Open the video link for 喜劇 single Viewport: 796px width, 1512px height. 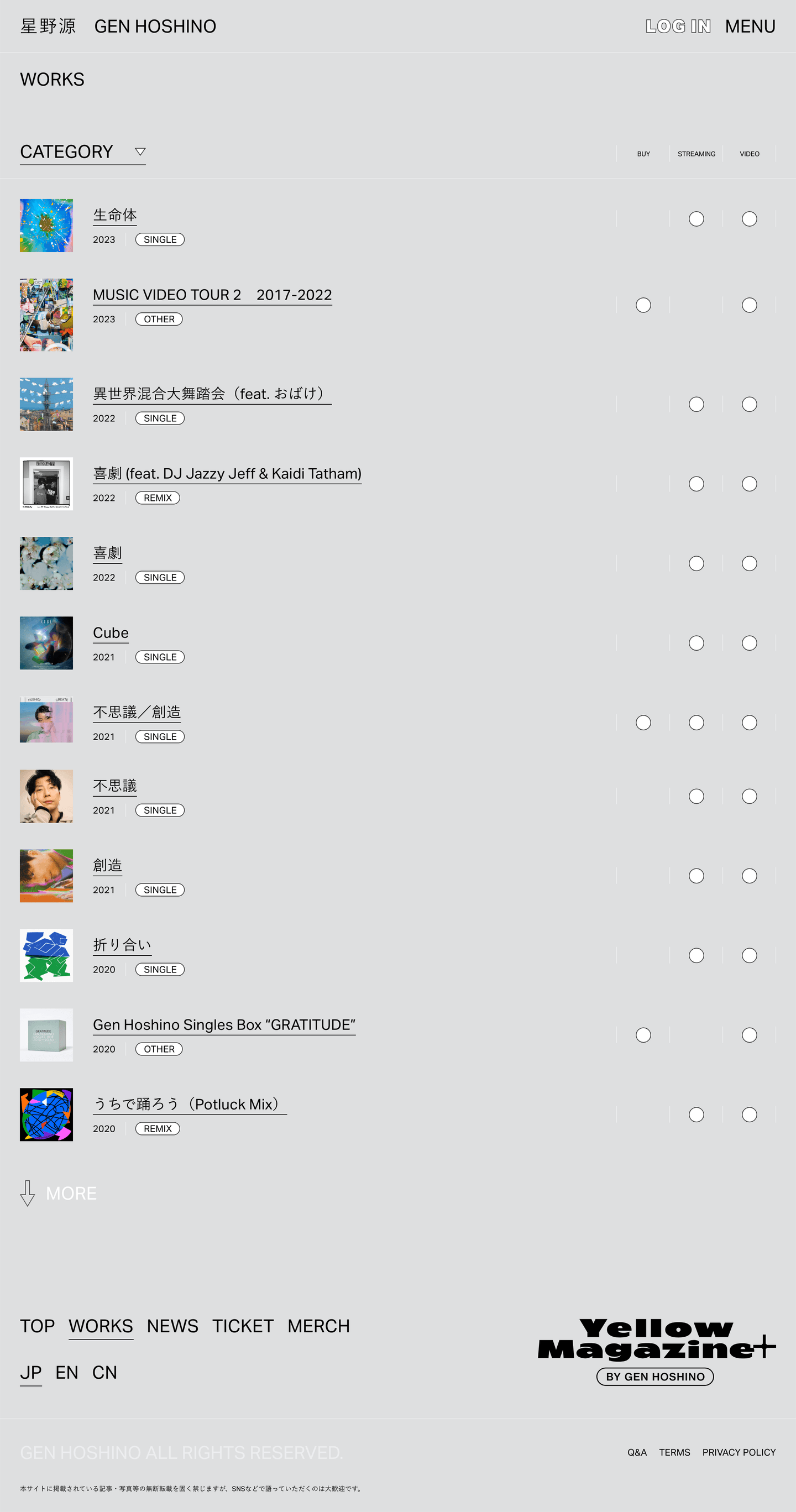coord(749,563)
